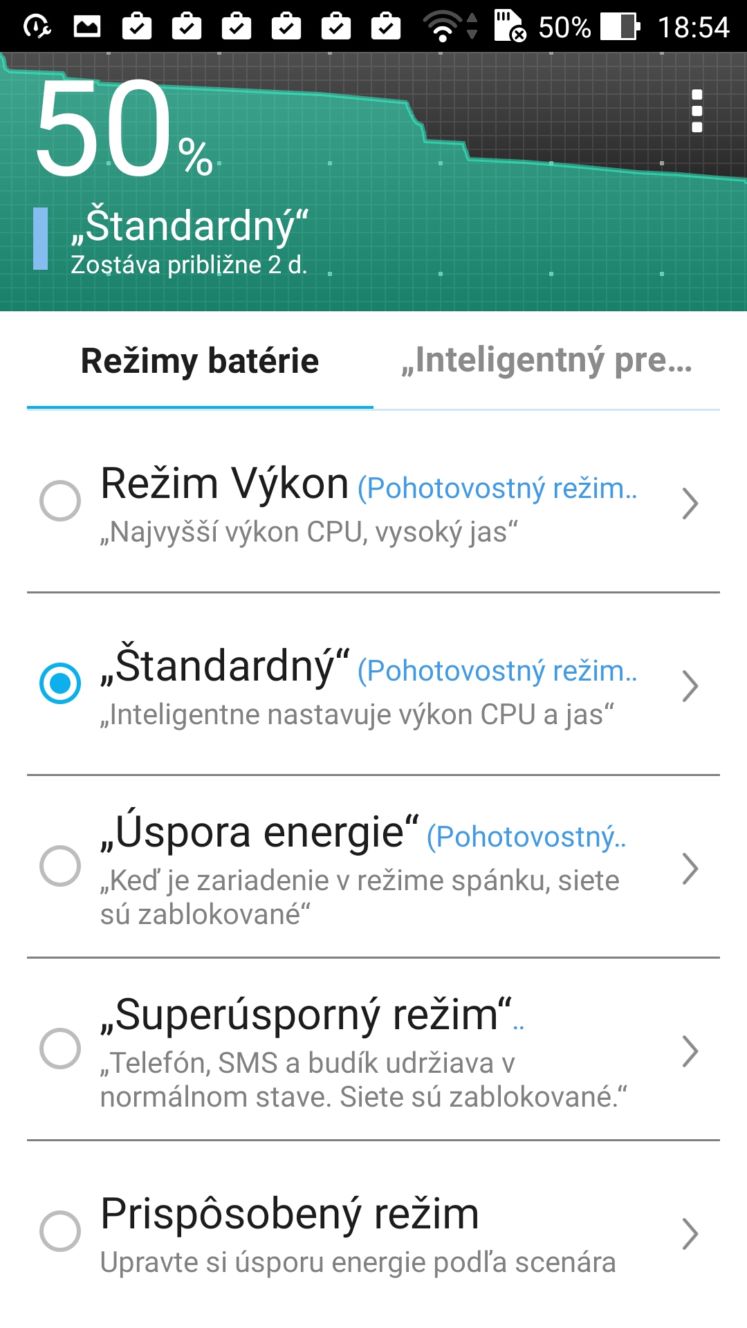747x1328 pixels.
Task: Open Prispôsobený režim settings via its chevron
Action: (689, 1235)
